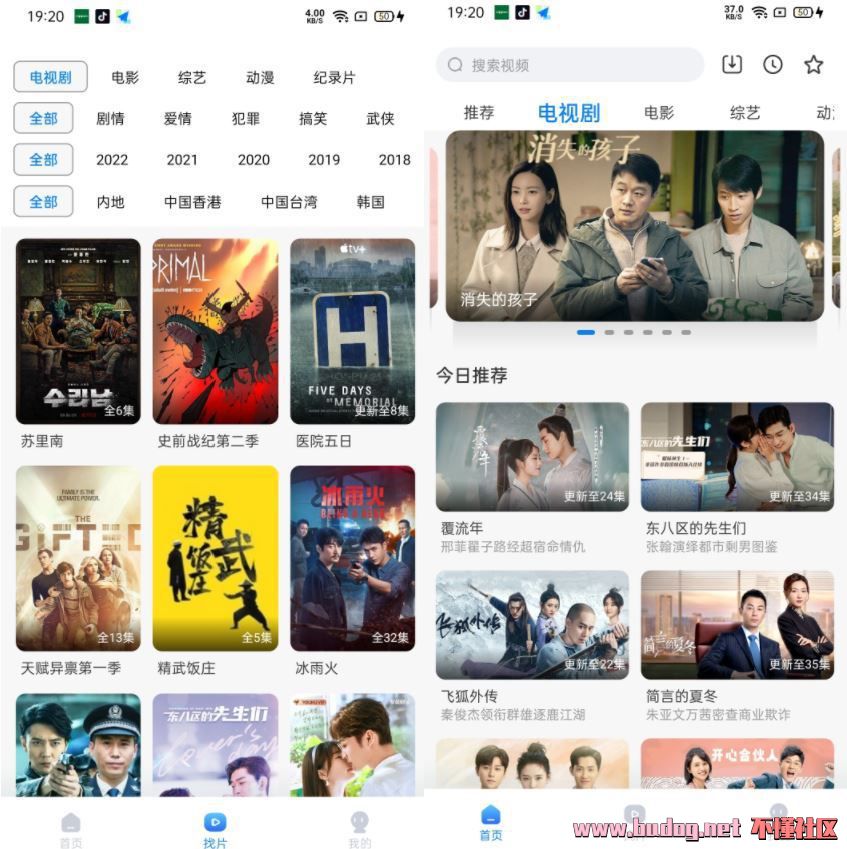Open 精武饭庄 series card

click(x=215, y=558)
